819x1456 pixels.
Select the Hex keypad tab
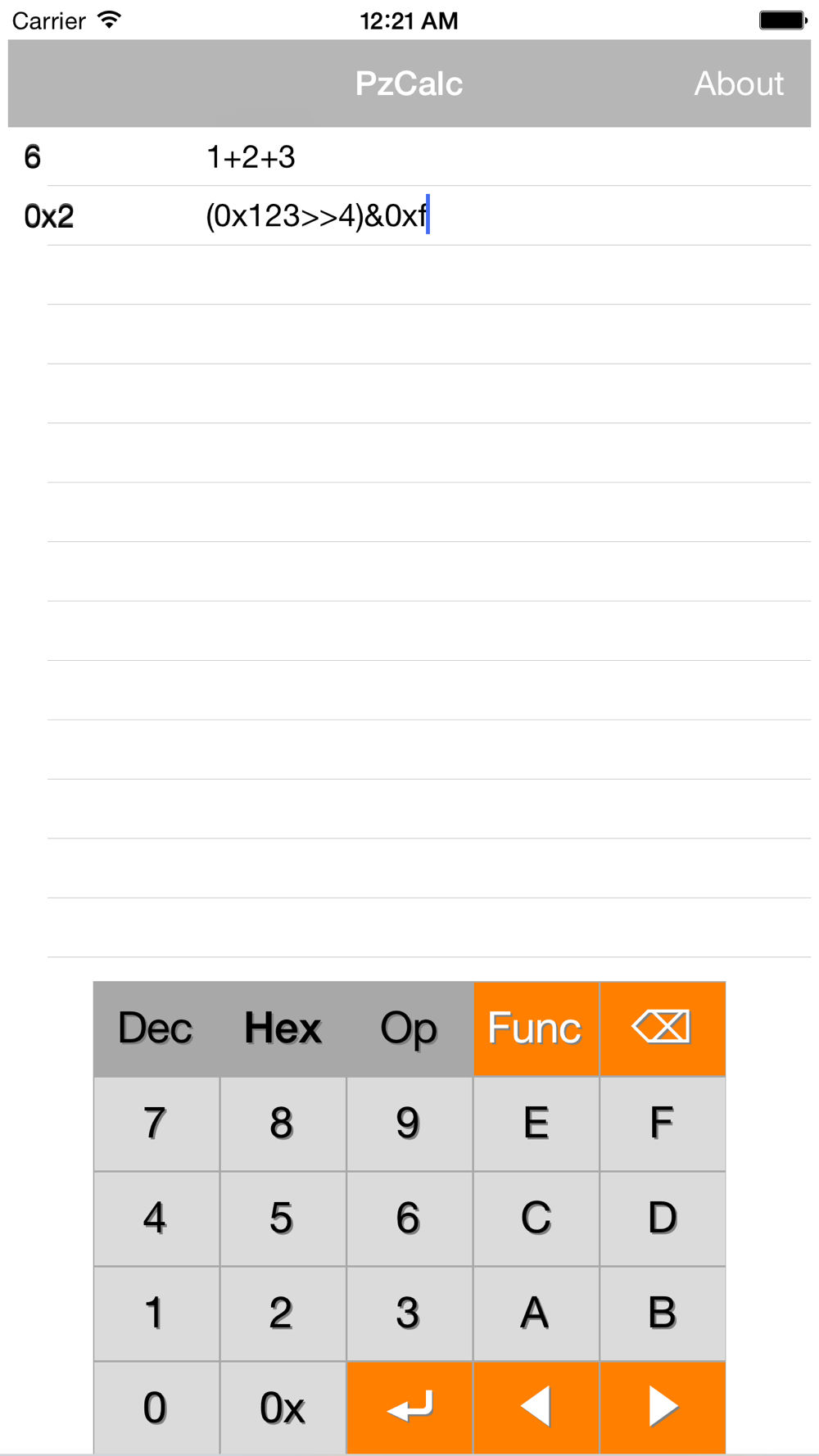283,1029
